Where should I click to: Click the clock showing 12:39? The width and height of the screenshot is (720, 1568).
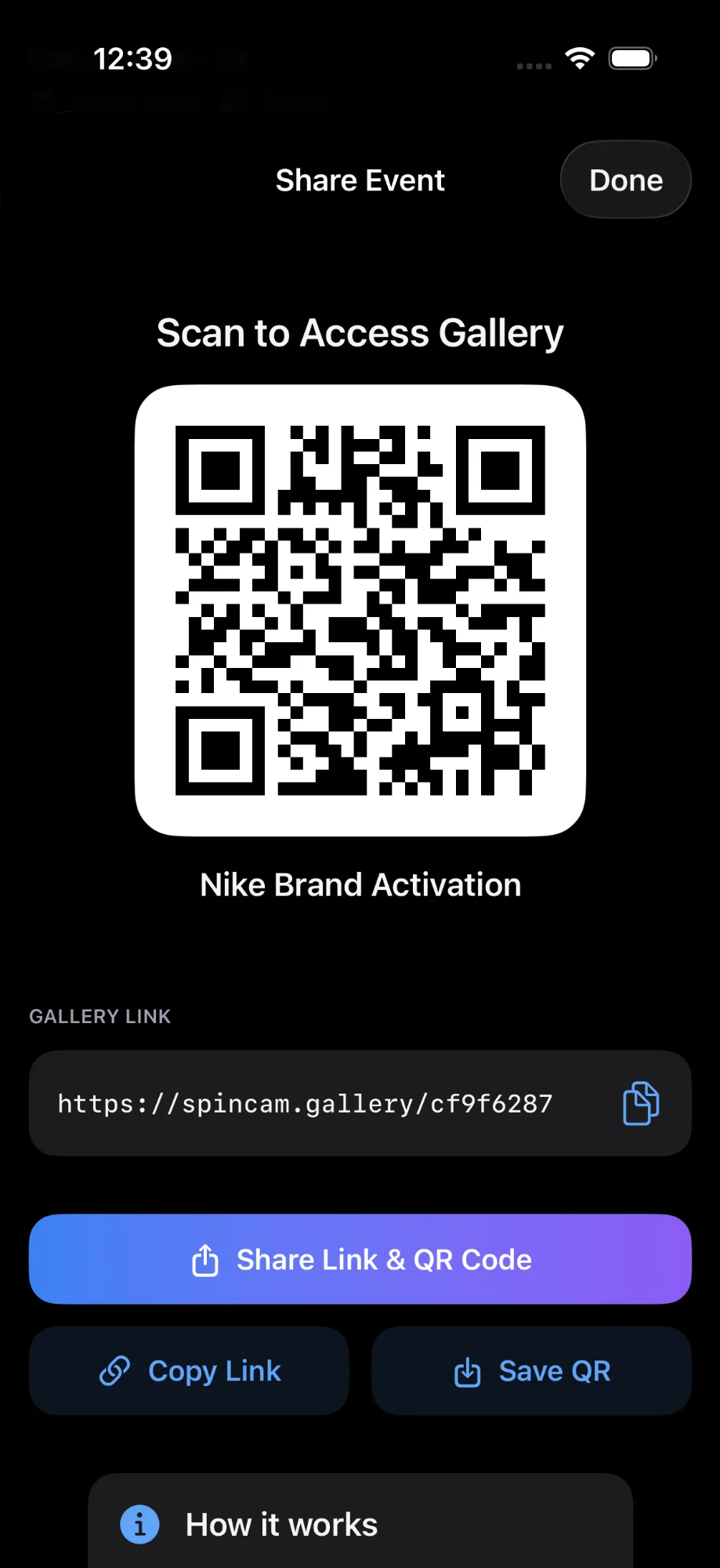click(x=132, y=58)
